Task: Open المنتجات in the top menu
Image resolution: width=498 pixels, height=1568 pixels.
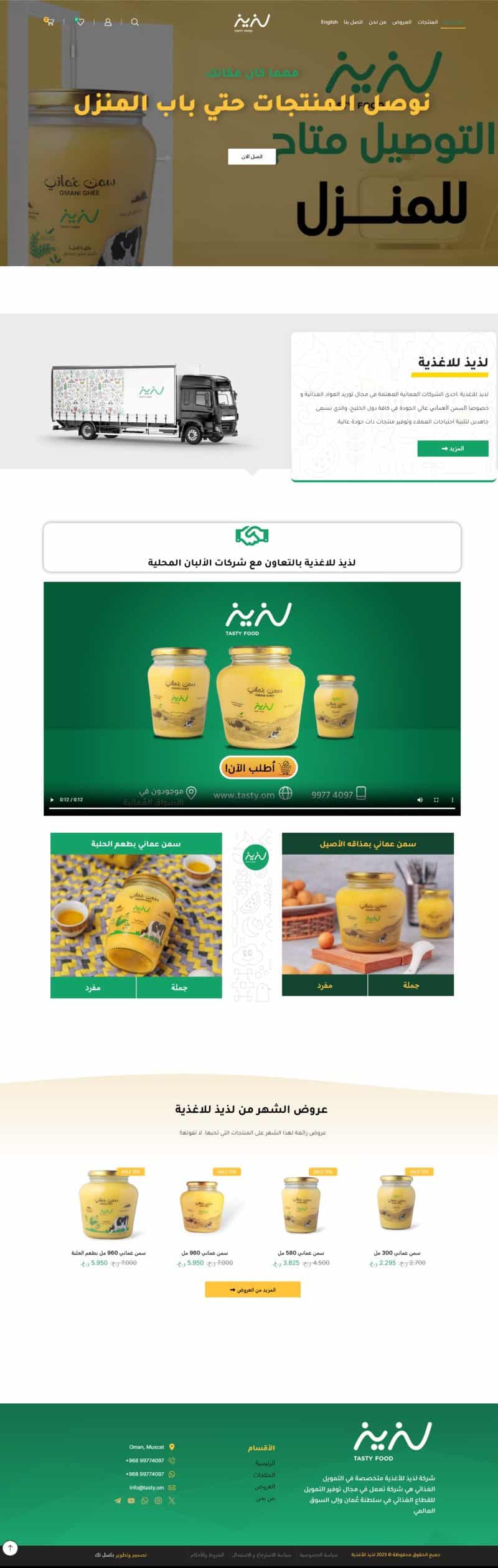Action: (x=428, y=22)
